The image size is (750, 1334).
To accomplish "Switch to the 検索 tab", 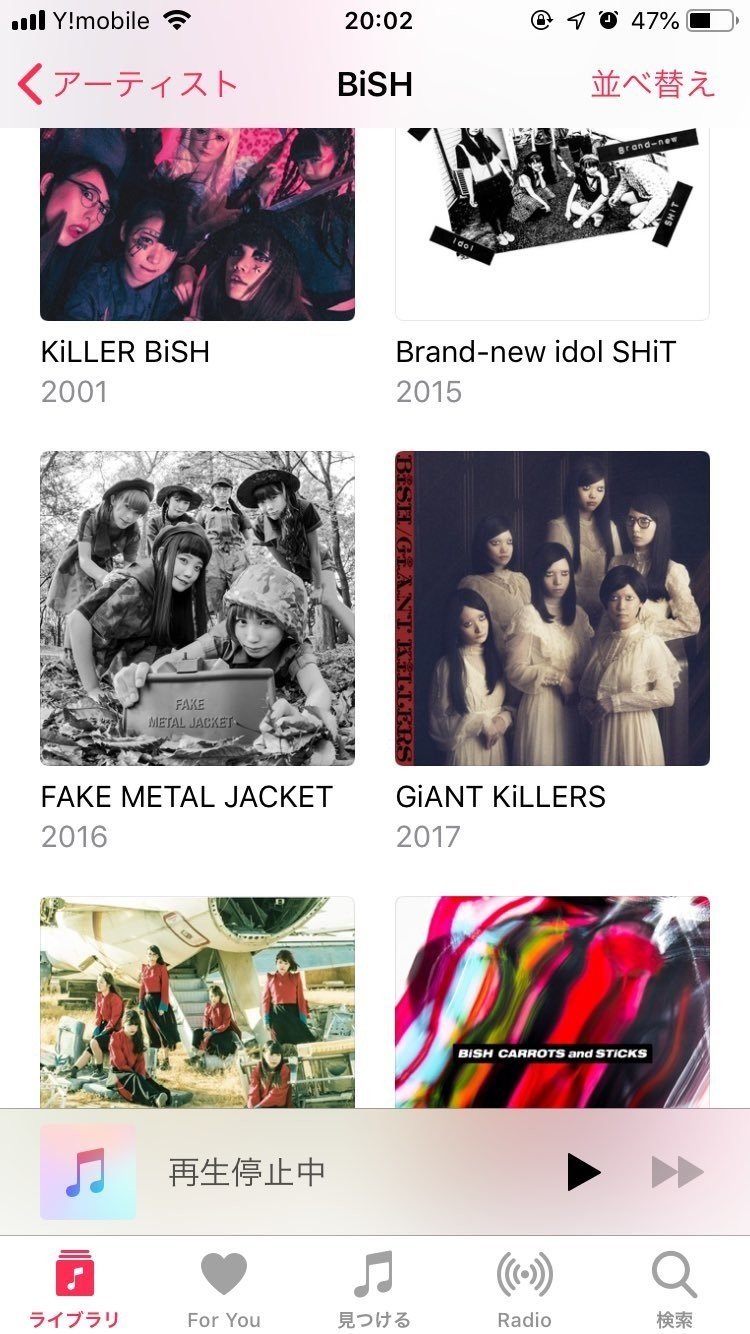I will pyautogui.click(x=674, y=1289).
